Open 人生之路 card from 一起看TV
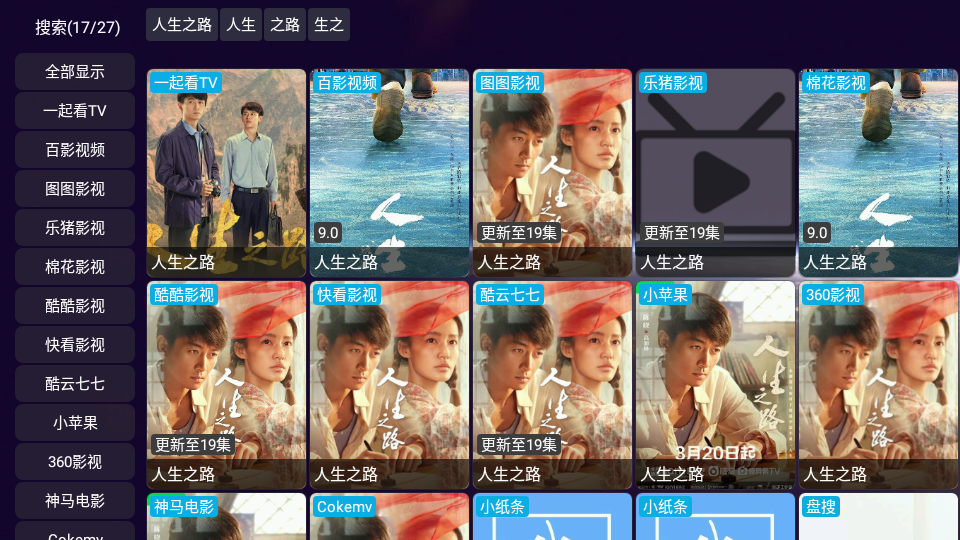 pos(226,172)
